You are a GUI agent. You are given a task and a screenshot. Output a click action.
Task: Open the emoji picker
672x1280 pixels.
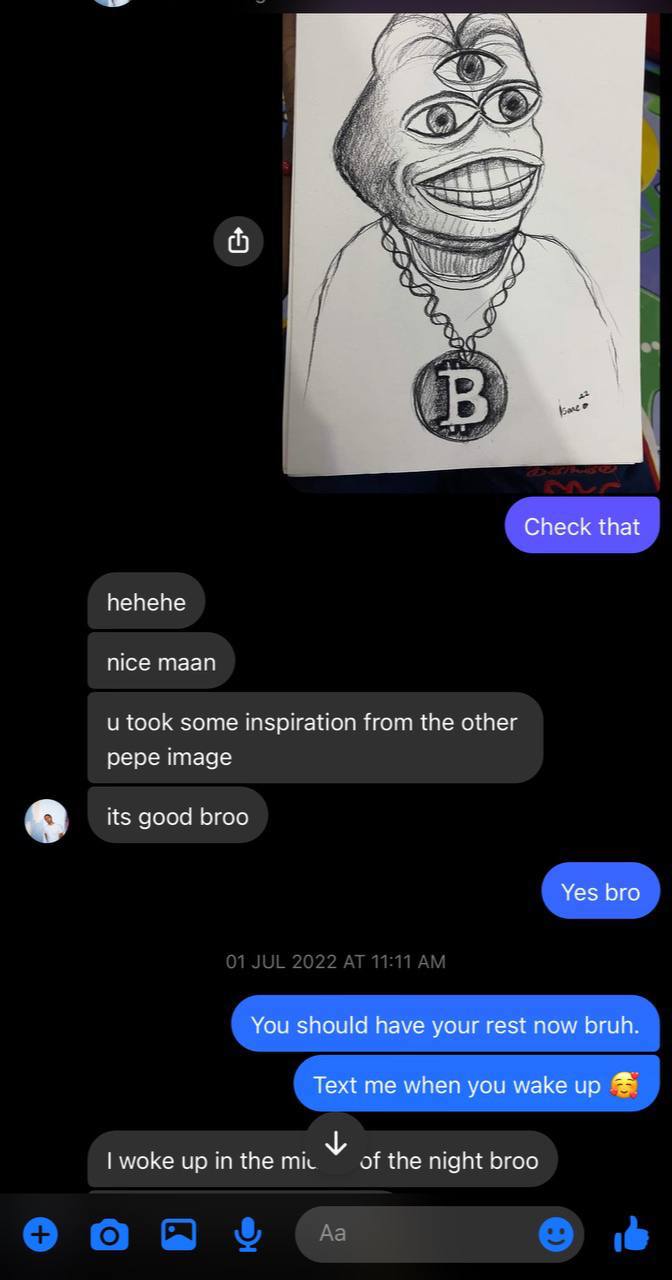pos(556,1234)
